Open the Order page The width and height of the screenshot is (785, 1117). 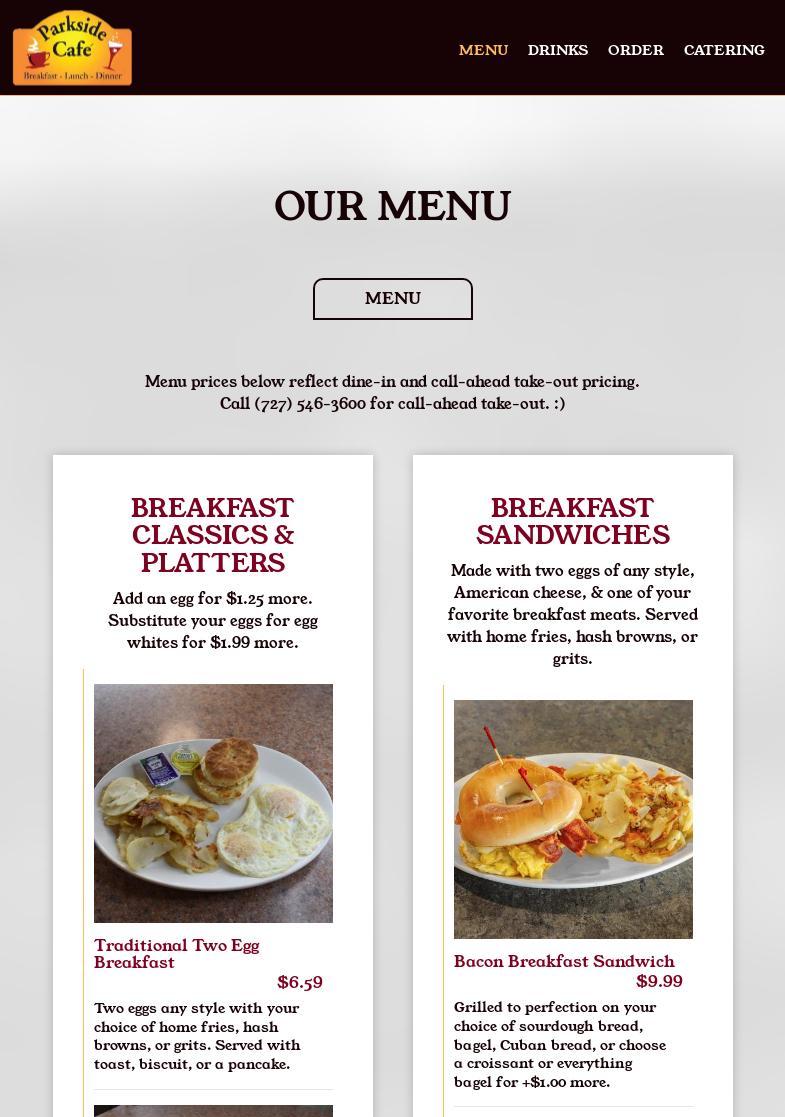coord(635,50)
